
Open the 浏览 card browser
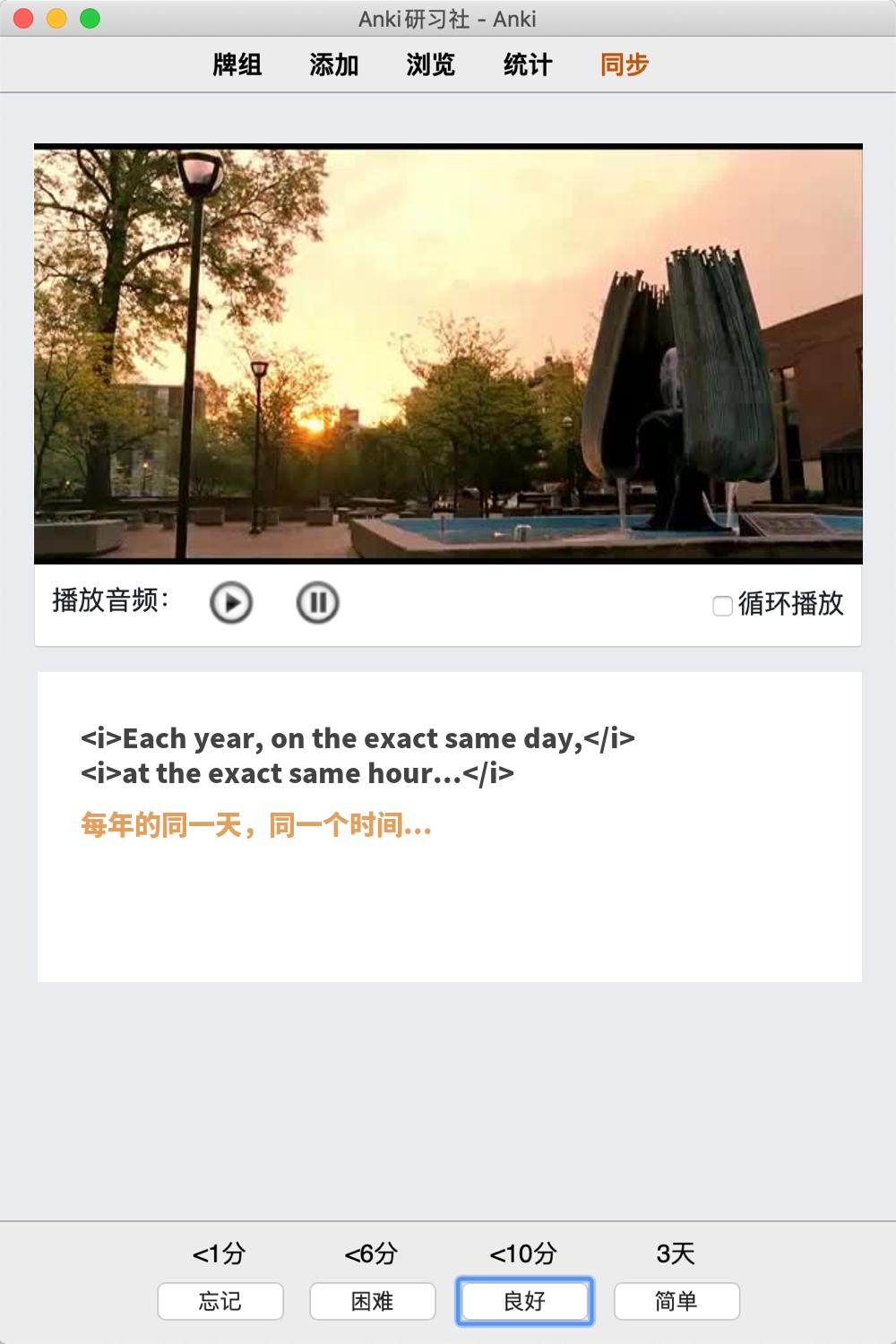point(430,65)
